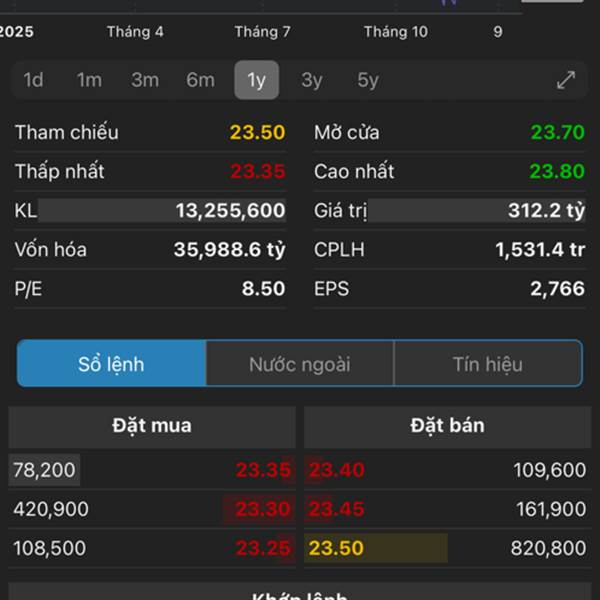Show the 5y price history
600x600 pixels.
[368, 80]
